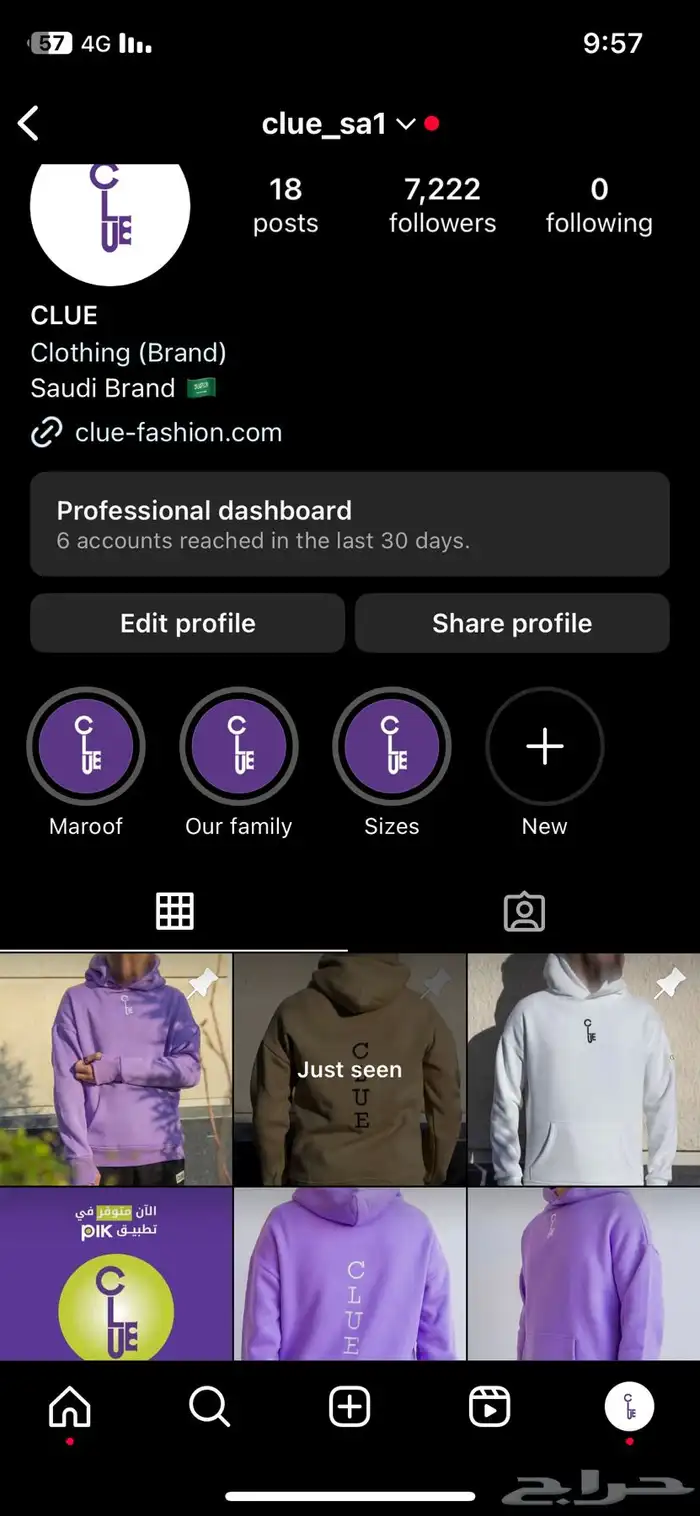Open the Professional dashboard
700x1516 pixels.
click(x=349, y=524)
